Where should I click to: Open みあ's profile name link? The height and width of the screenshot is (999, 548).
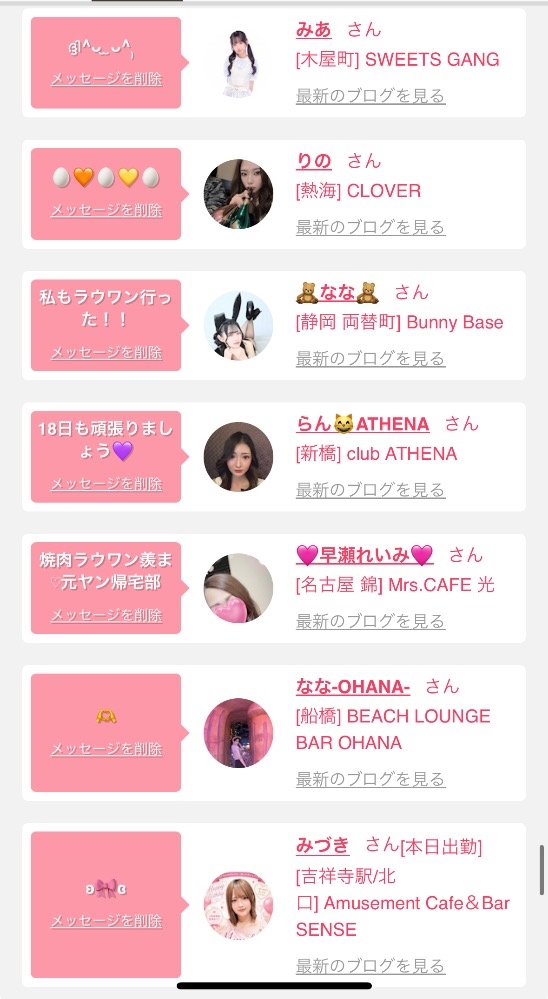[x=314, y=29]
